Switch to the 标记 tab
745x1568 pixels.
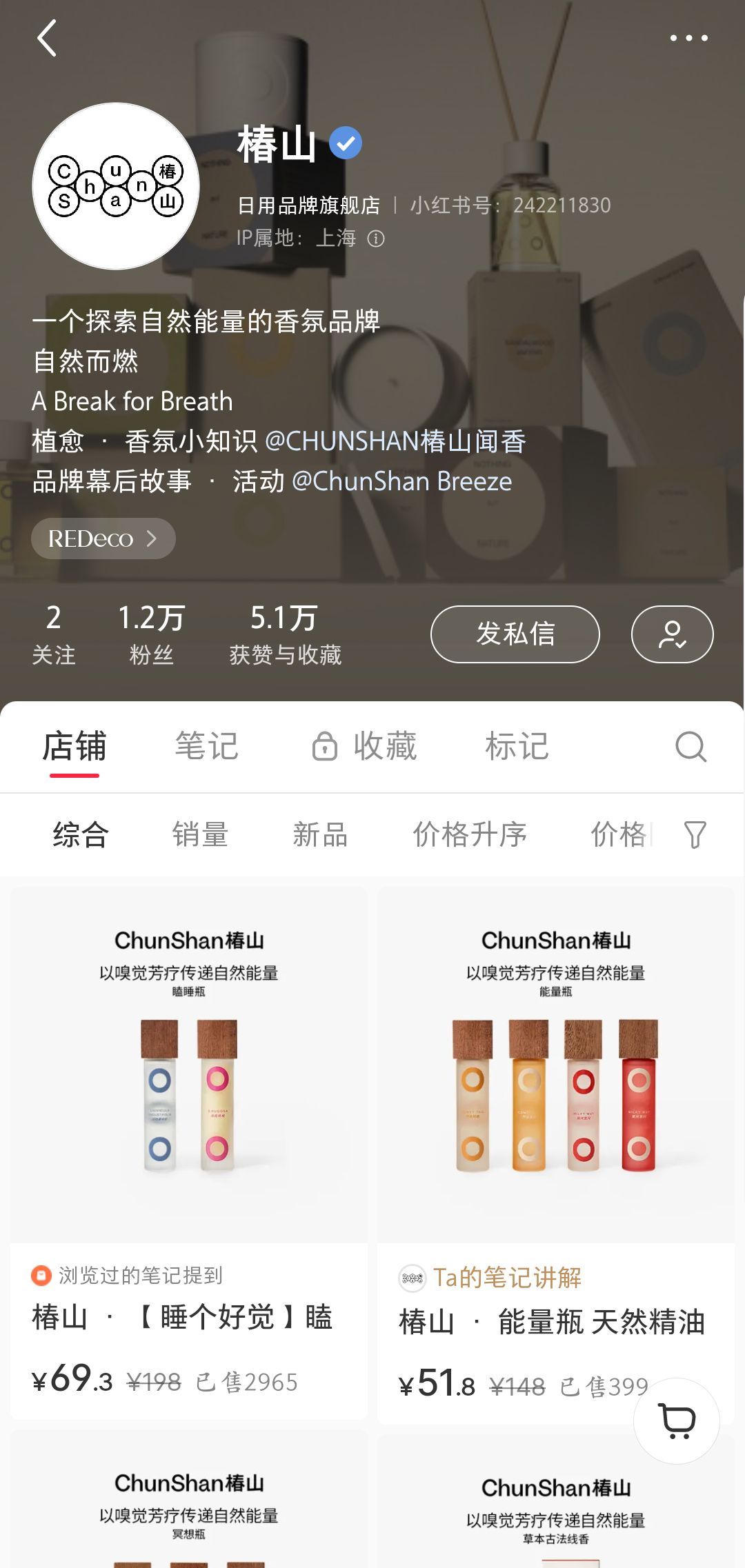click(x=517, y=746)
